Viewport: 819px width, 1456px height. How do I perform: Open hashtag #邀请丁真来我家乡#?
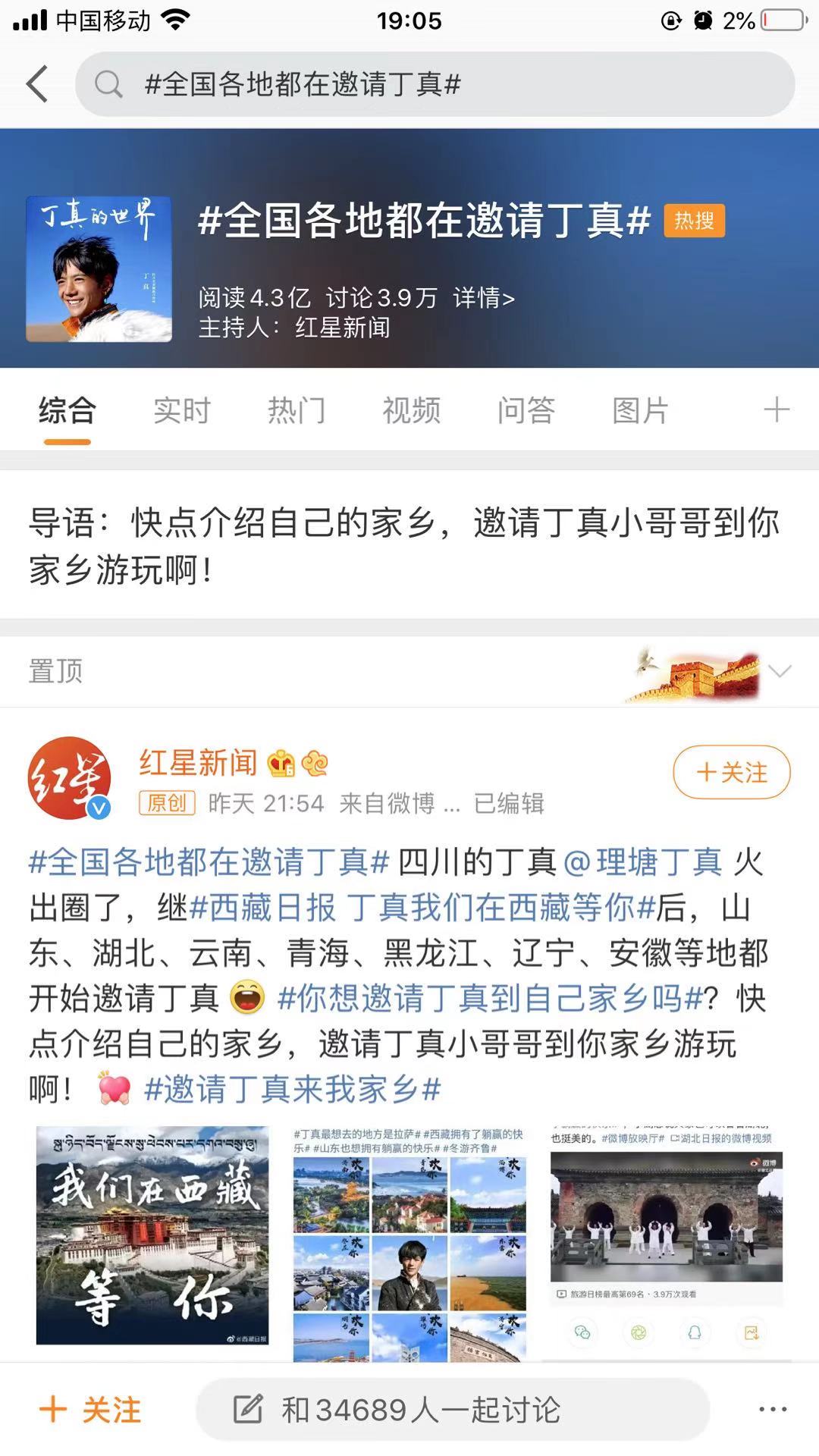(x=293, y=1090)
